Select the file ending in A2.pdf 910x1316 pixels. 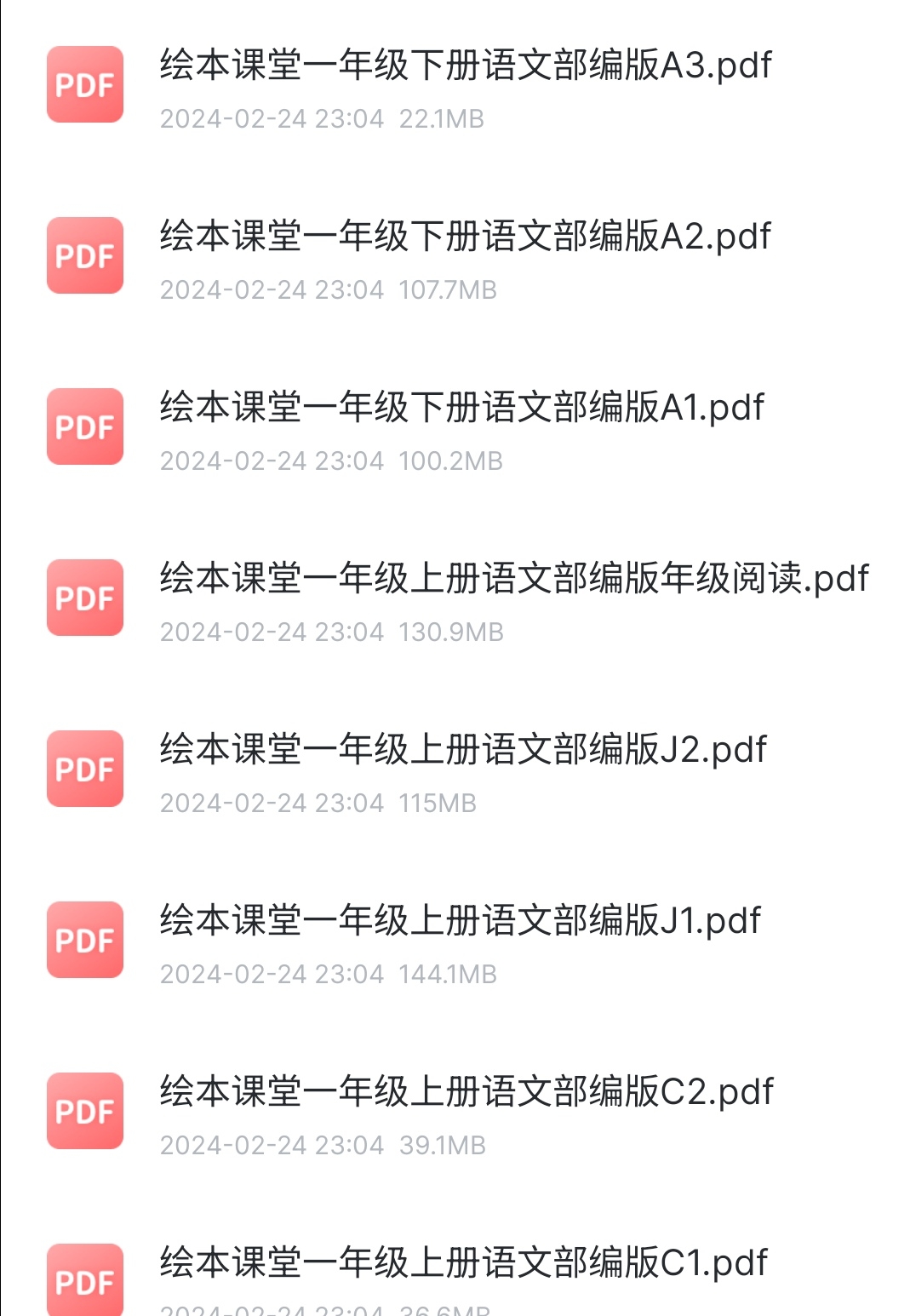[x=465, y=237]
